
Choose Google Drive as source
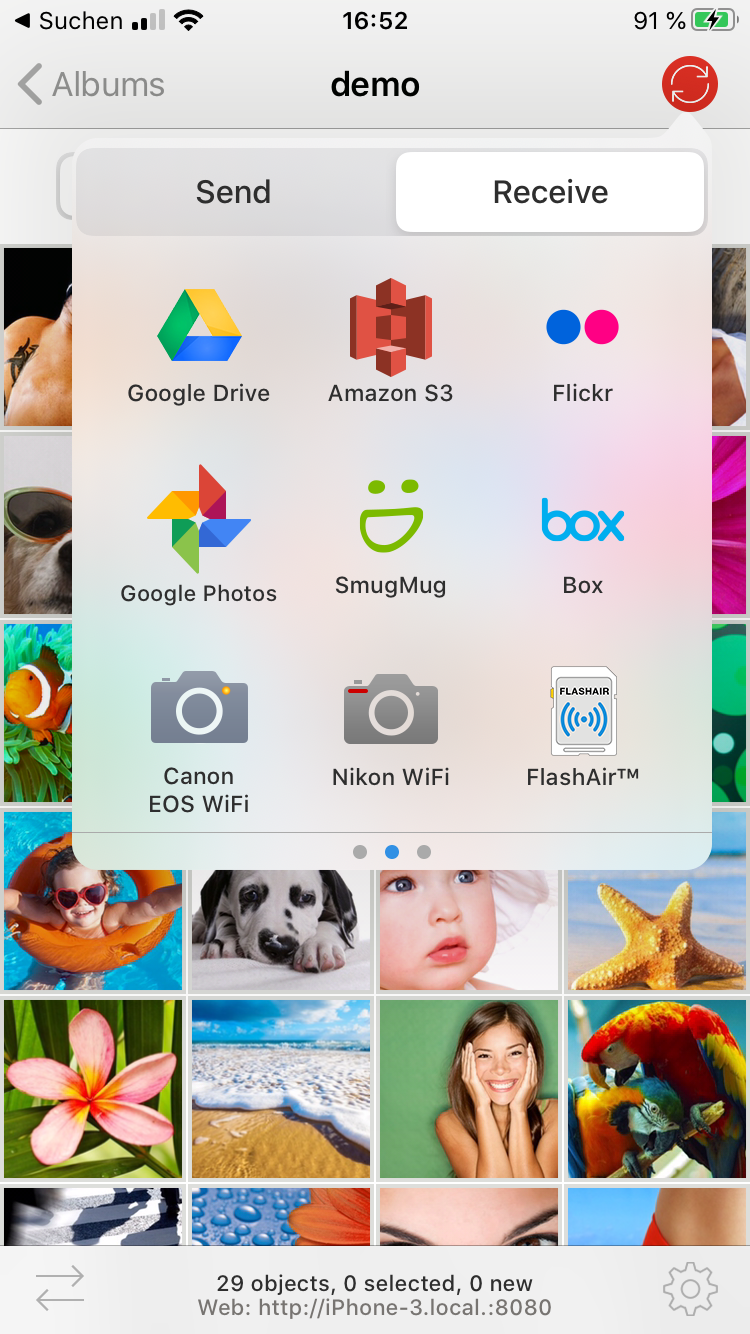[199, 345]
